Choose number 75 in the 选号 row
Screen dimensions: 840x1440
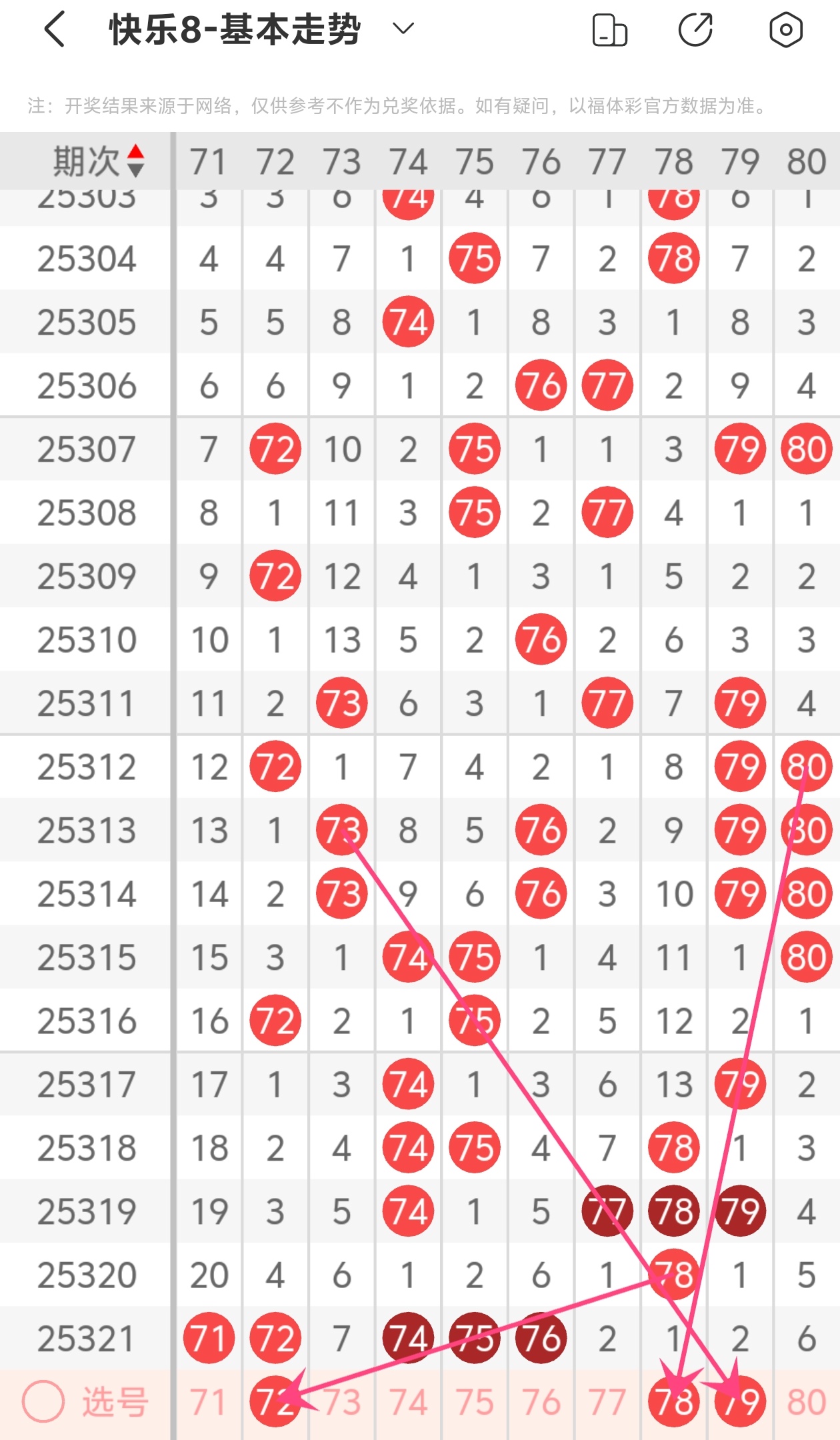475,1401
